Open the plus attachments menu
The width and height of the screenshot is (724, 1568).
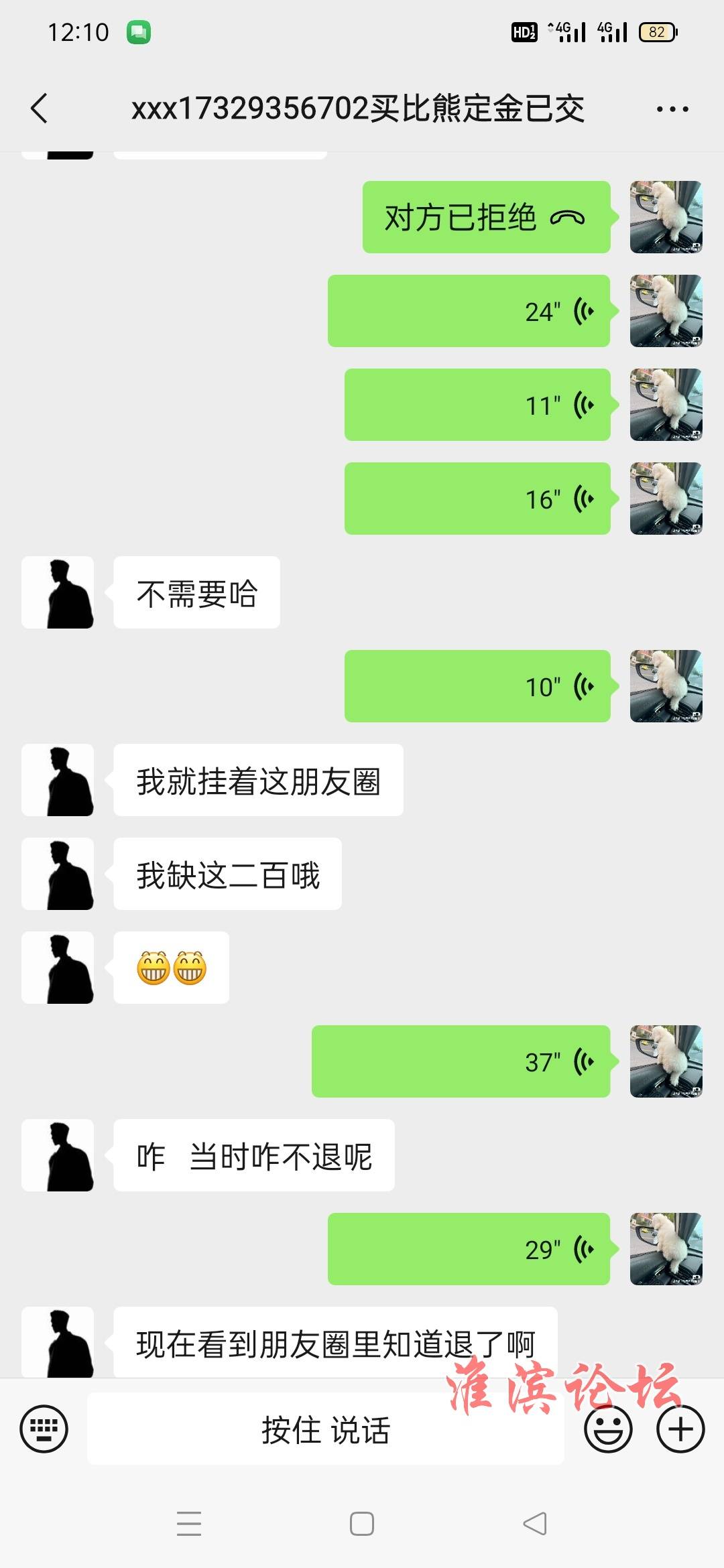tap(680, 1429)
